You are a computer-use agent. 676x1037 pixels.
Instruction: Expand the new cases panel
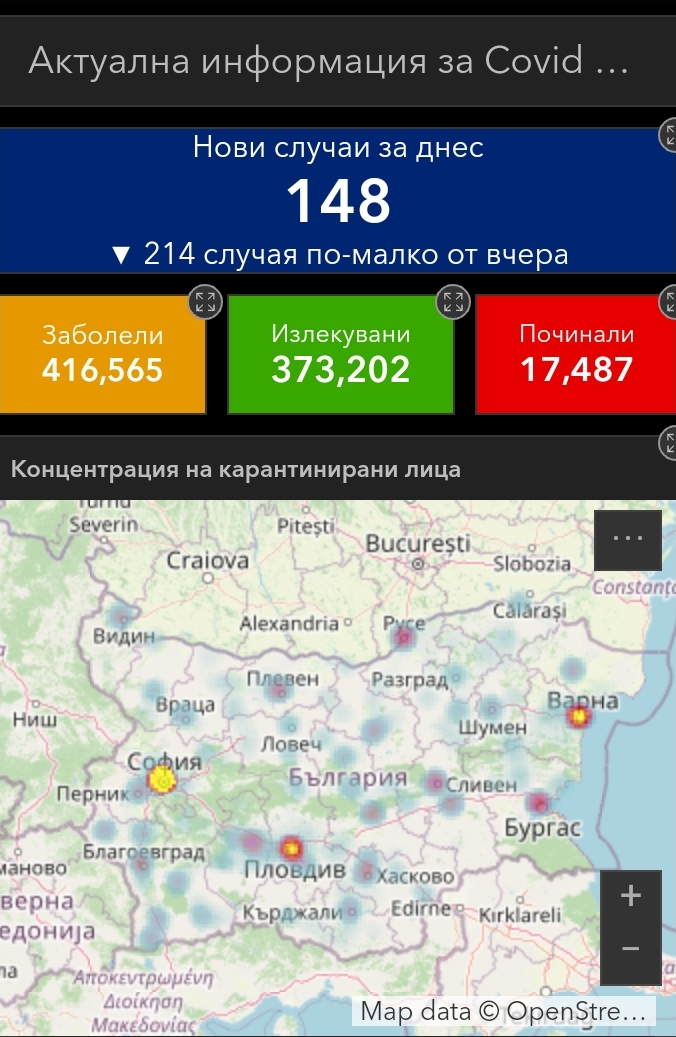pos(669,137)
